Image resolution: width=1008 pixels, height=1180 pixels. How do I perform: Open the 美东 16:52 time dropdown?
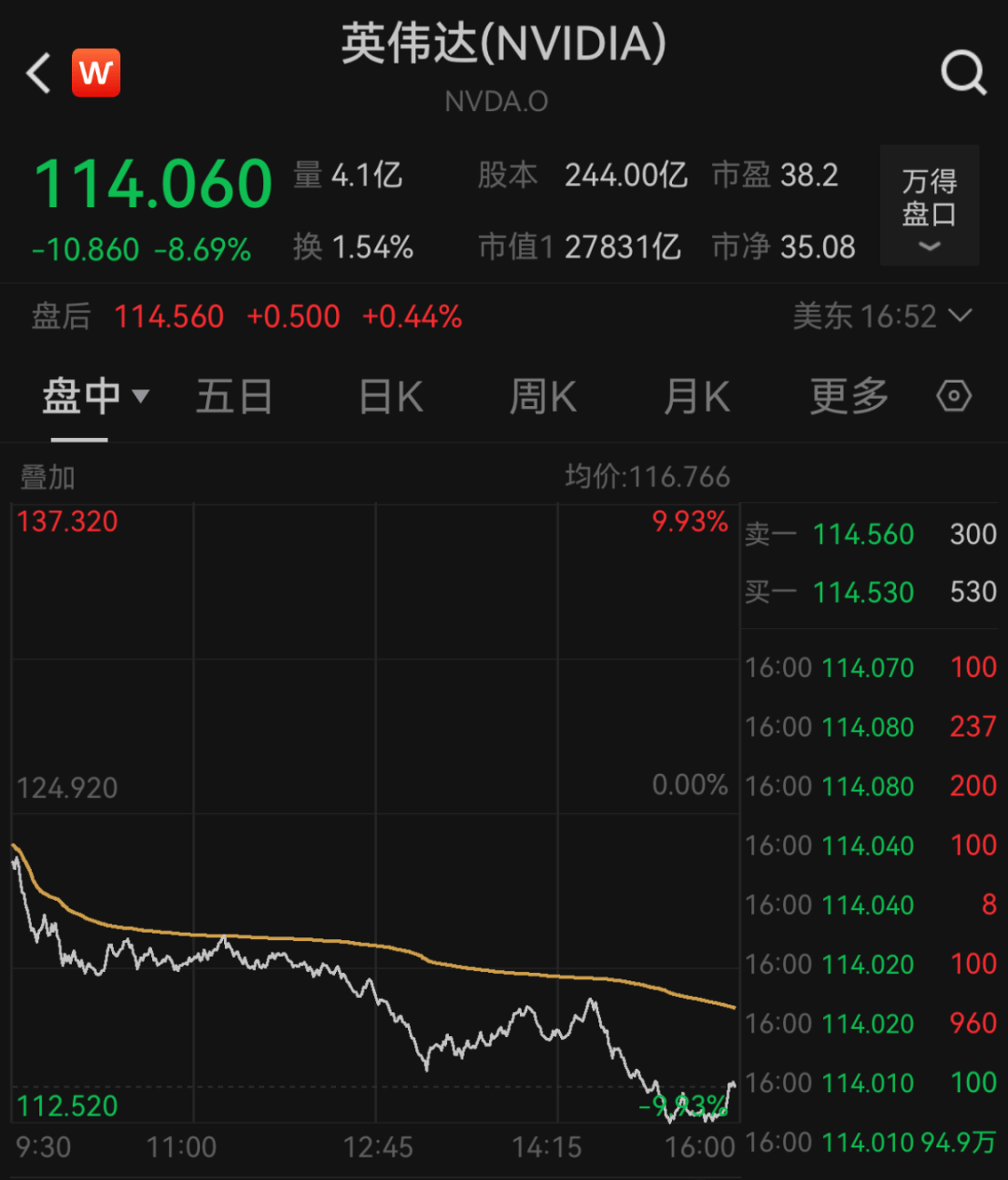(885, 316)
